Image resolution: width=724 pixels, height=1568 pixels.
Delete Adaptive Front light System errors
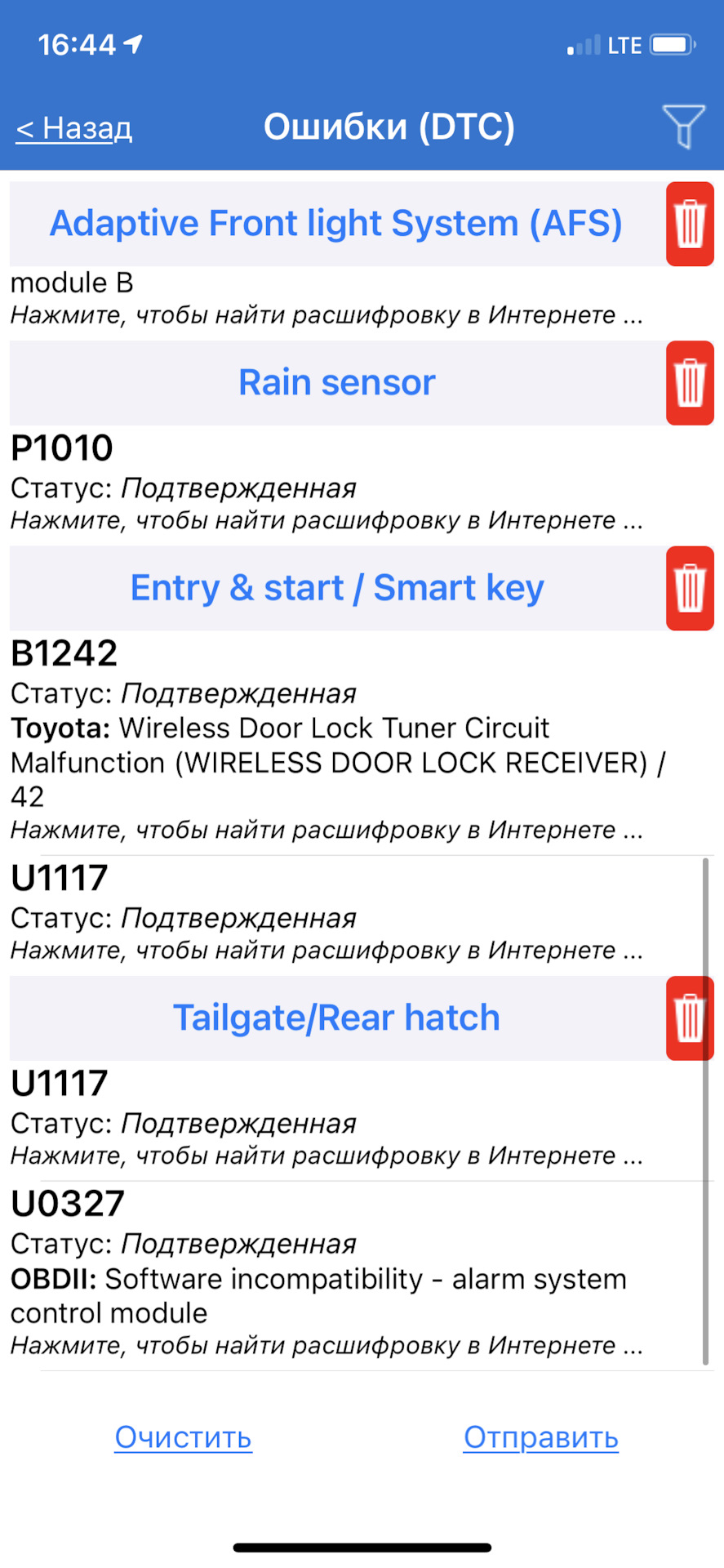(x=690, y=224)
